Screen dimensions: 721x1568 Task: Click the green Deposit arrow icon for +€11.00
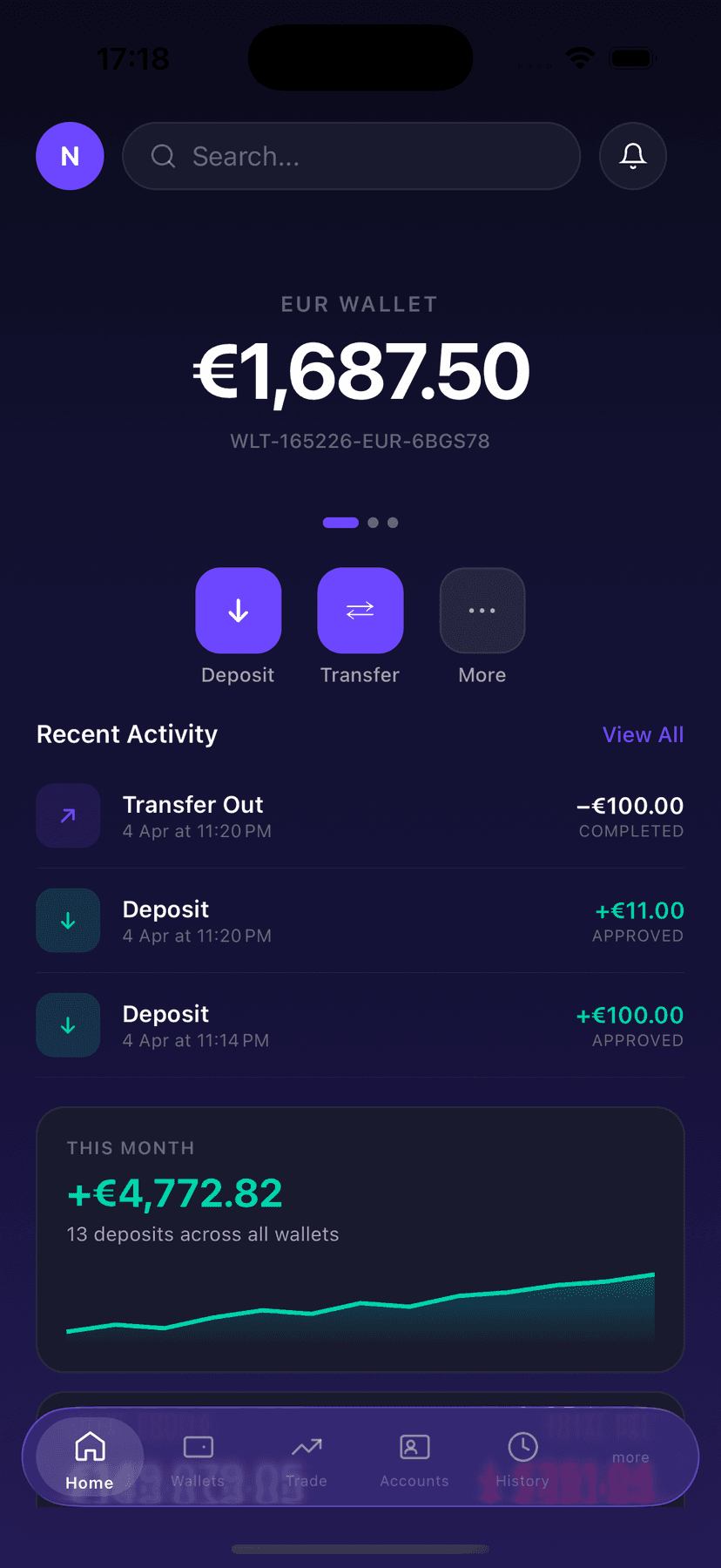68,920
